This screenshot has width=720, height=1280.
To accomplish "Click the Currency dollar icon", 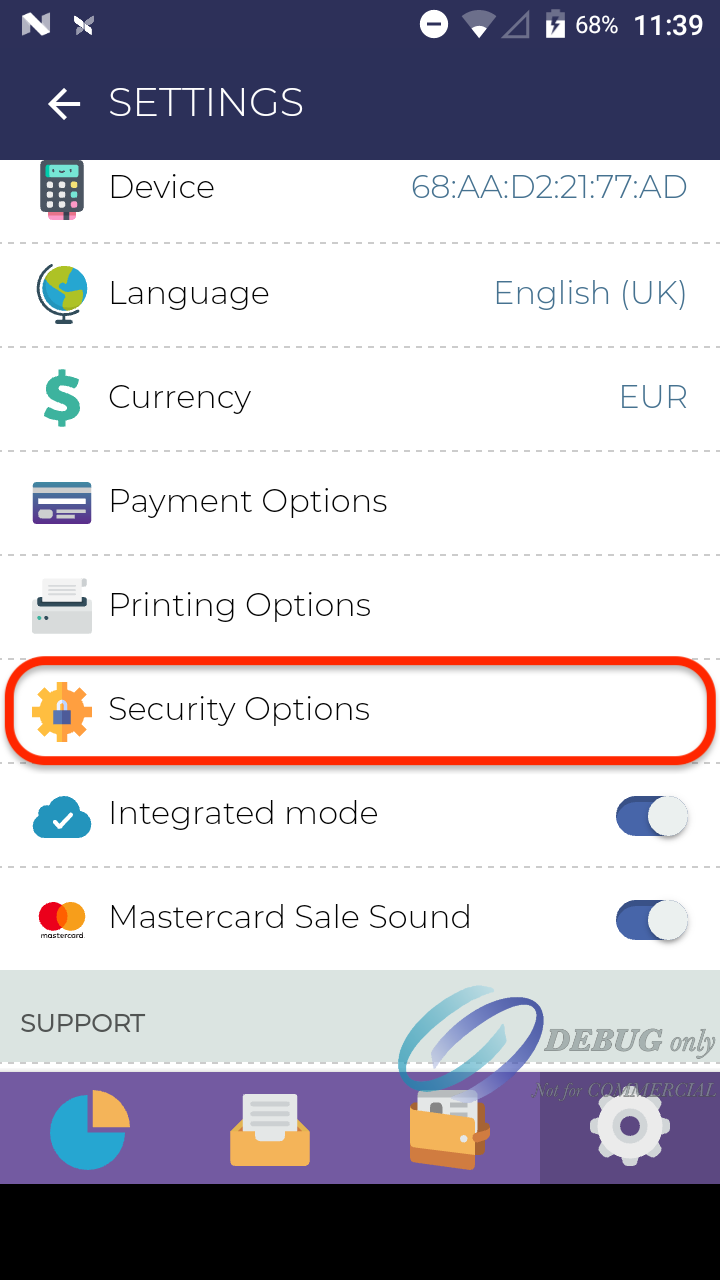I will (61, 397).
